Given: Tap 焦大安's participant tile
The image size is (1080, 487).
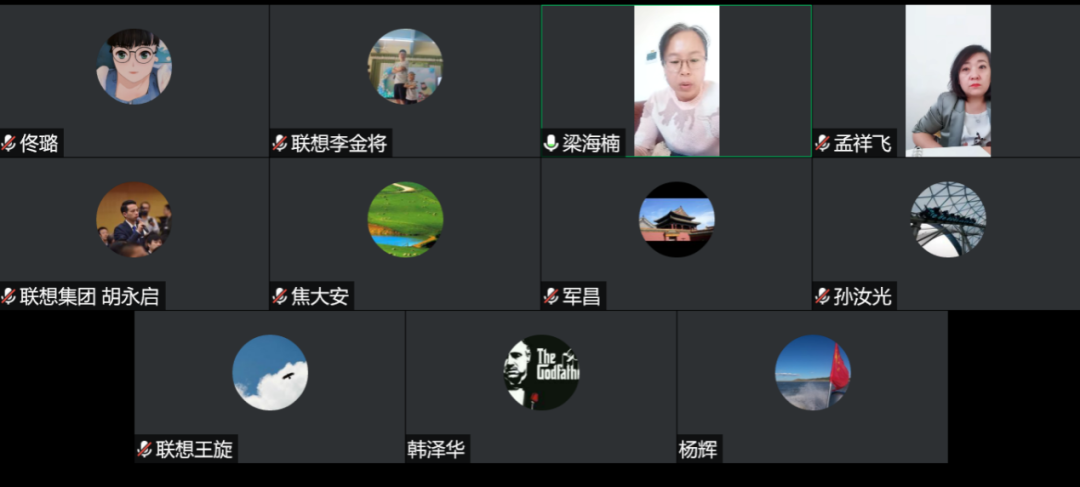Looking at the screenshot, I should pyautogui.click(x=404, y=233).
